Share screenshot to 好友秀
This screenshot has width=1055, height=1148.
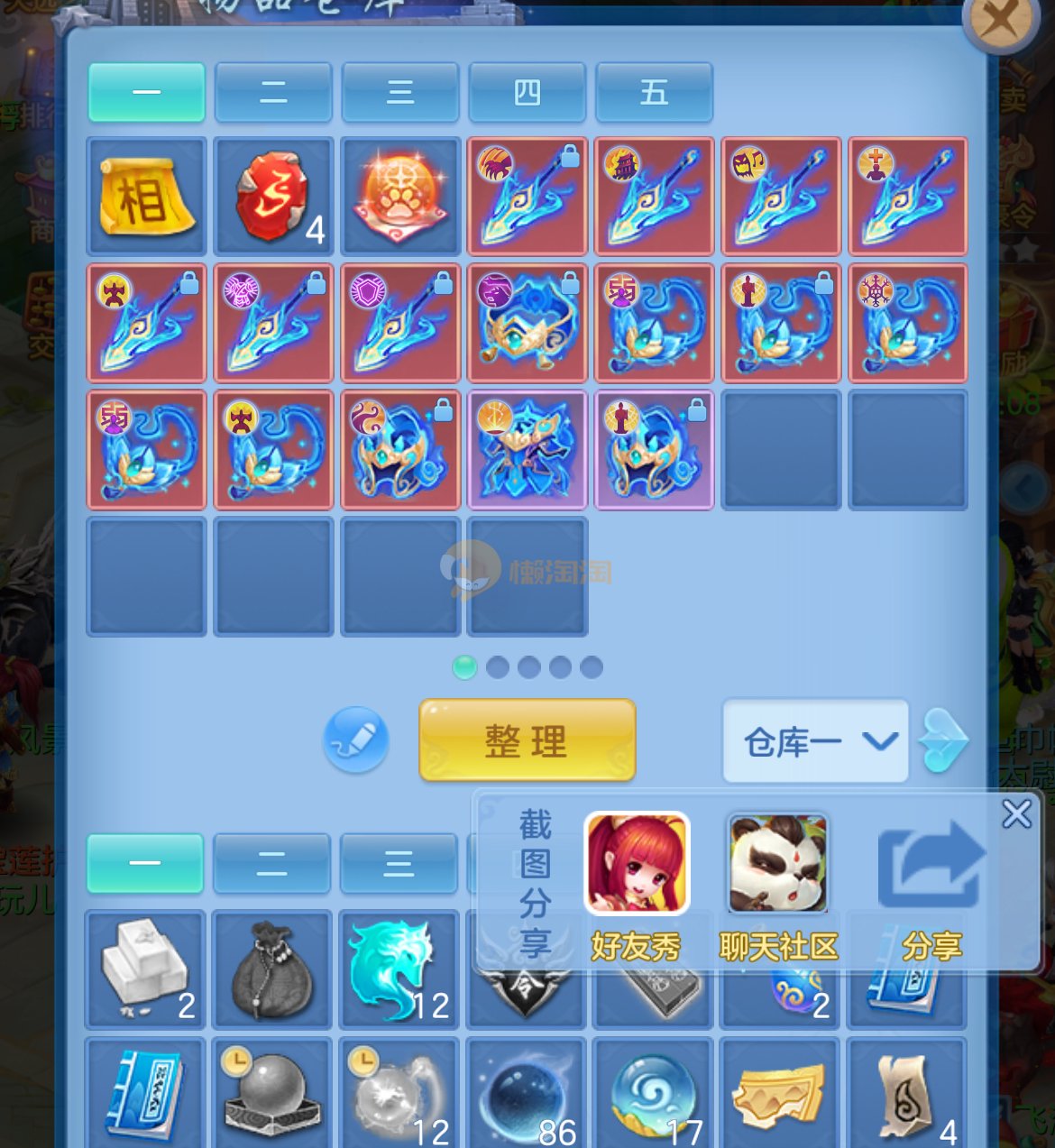(x=637, y=884)
